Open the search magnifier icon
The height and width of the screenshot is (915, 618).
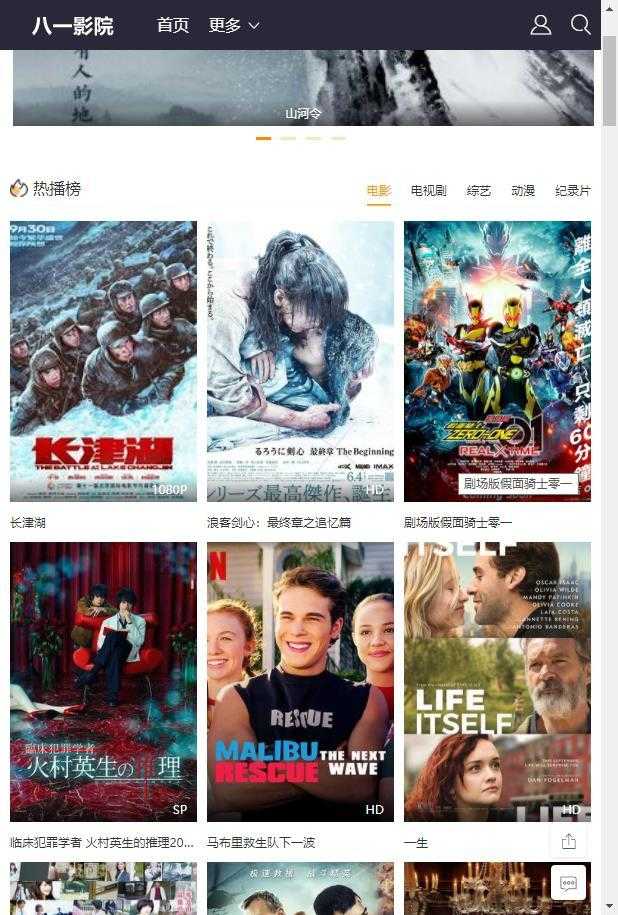coord(580,25)
